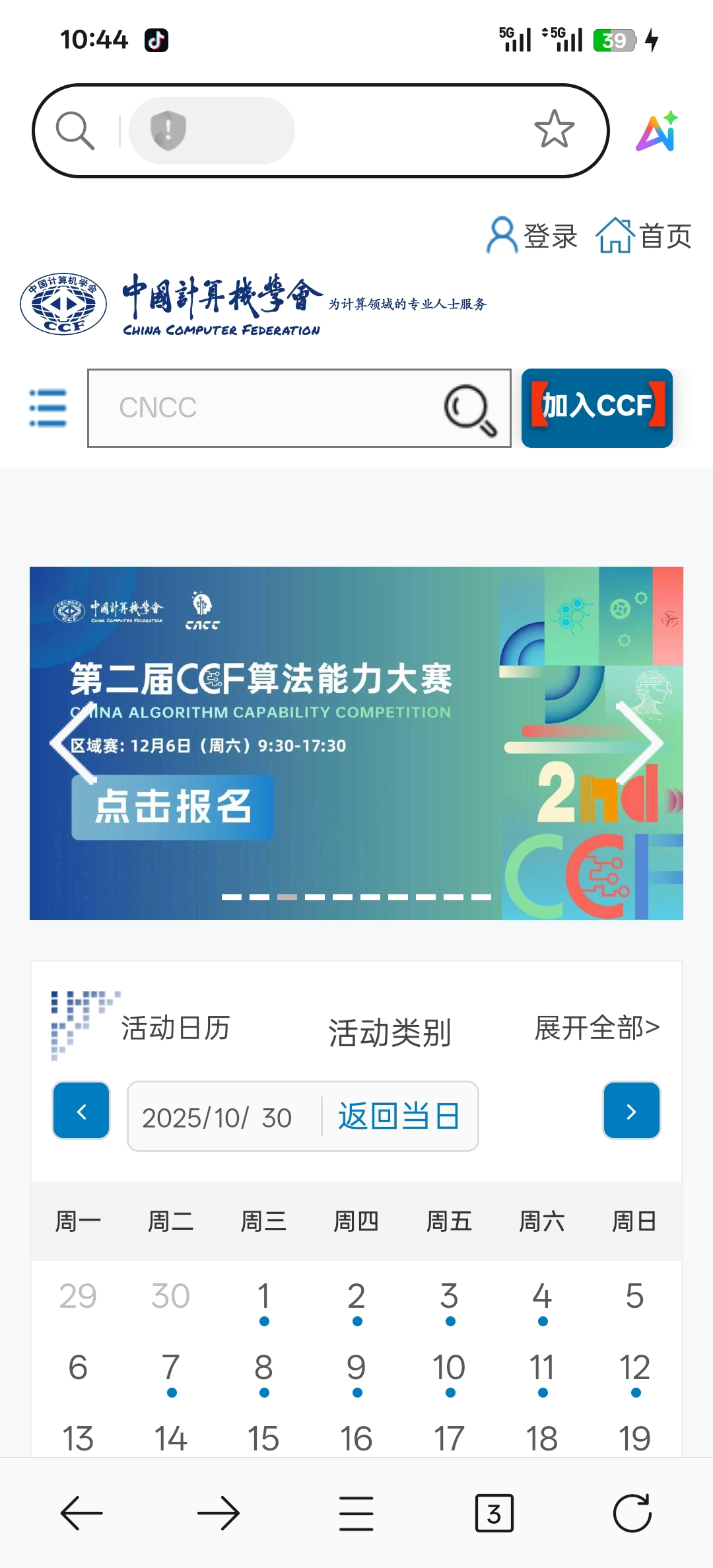The height and width of the screenshot is (1568, 713).
Task: Tap the 登录 login link
Action: click(532, 236)
